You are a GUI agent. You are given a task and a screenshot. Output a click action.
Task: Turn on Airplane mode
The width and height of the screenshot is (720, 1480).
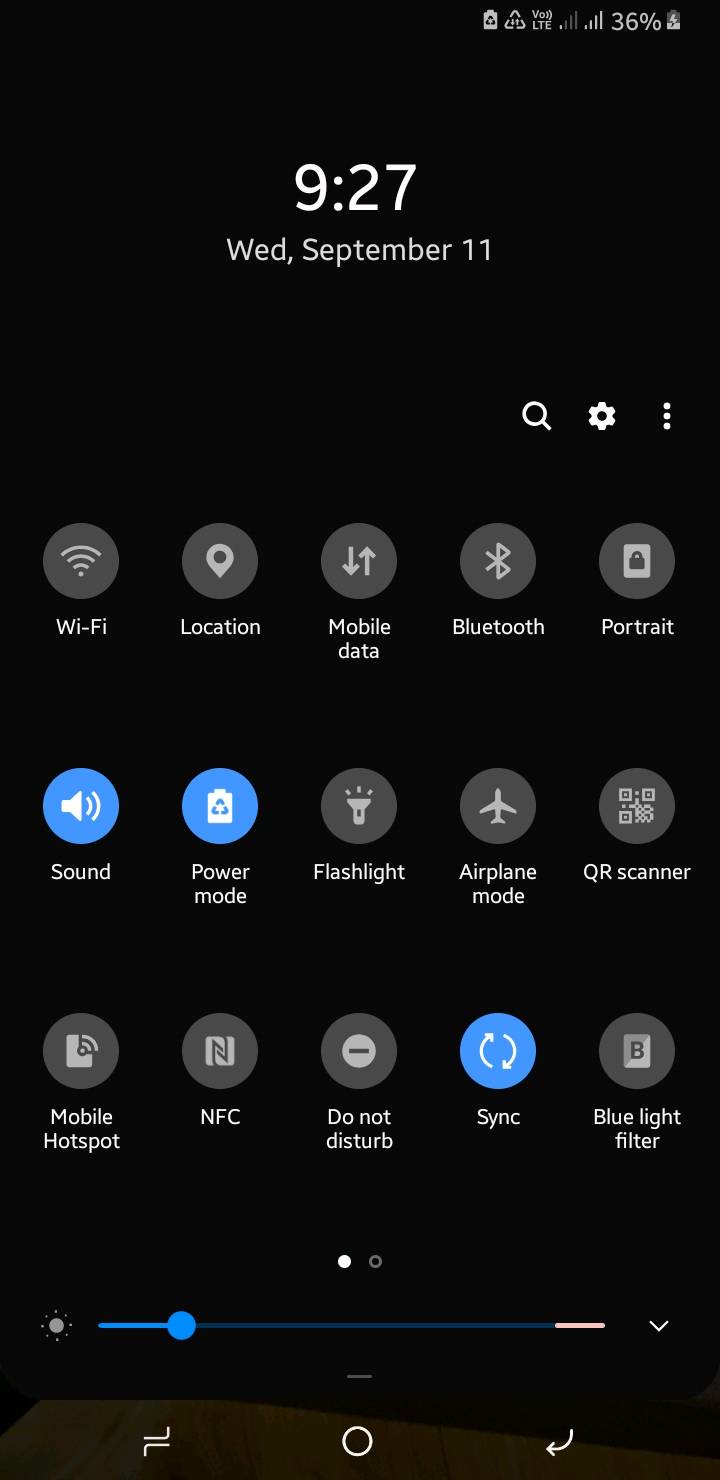click(498, 806)
